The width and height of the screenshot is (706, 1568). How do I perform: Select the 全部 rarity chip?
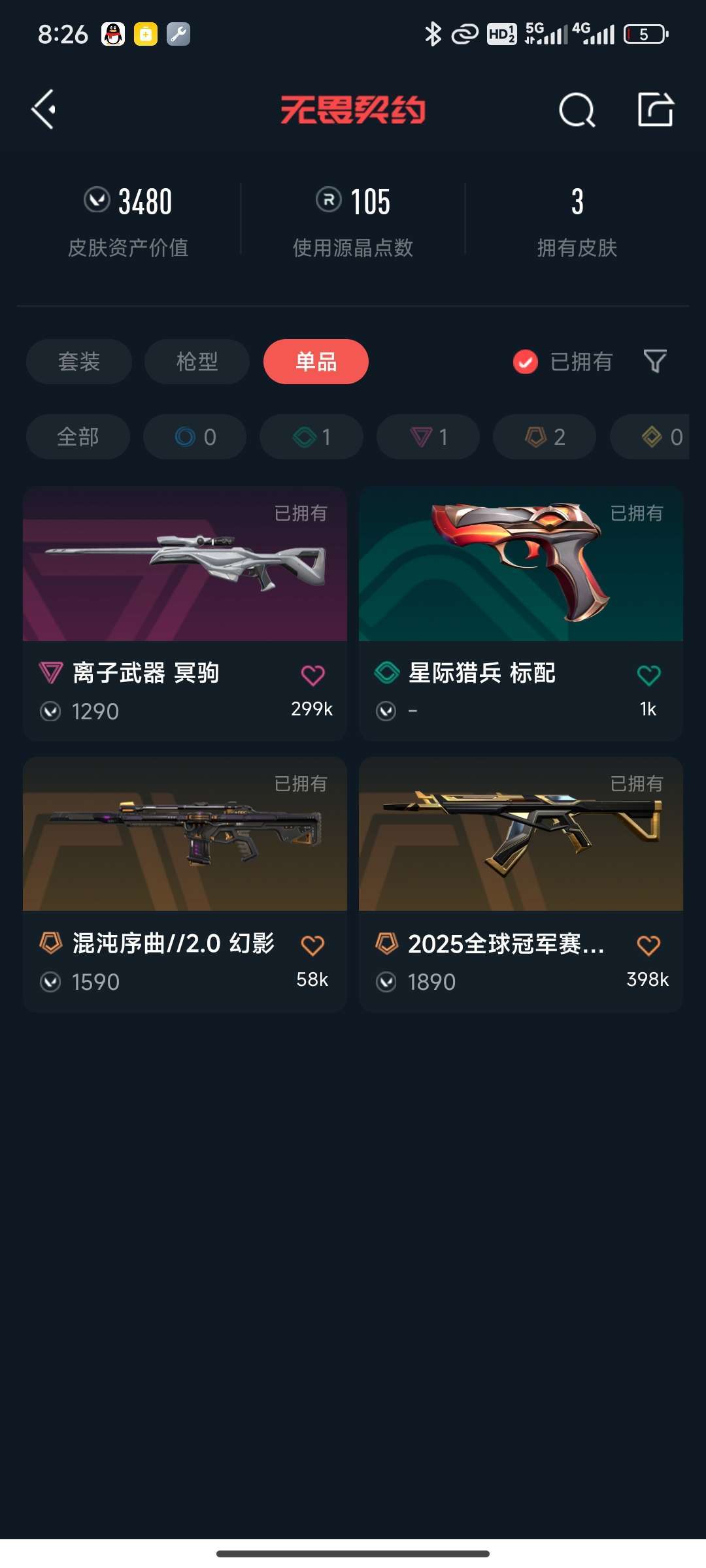pyautogui.click(x=78, y=436)
